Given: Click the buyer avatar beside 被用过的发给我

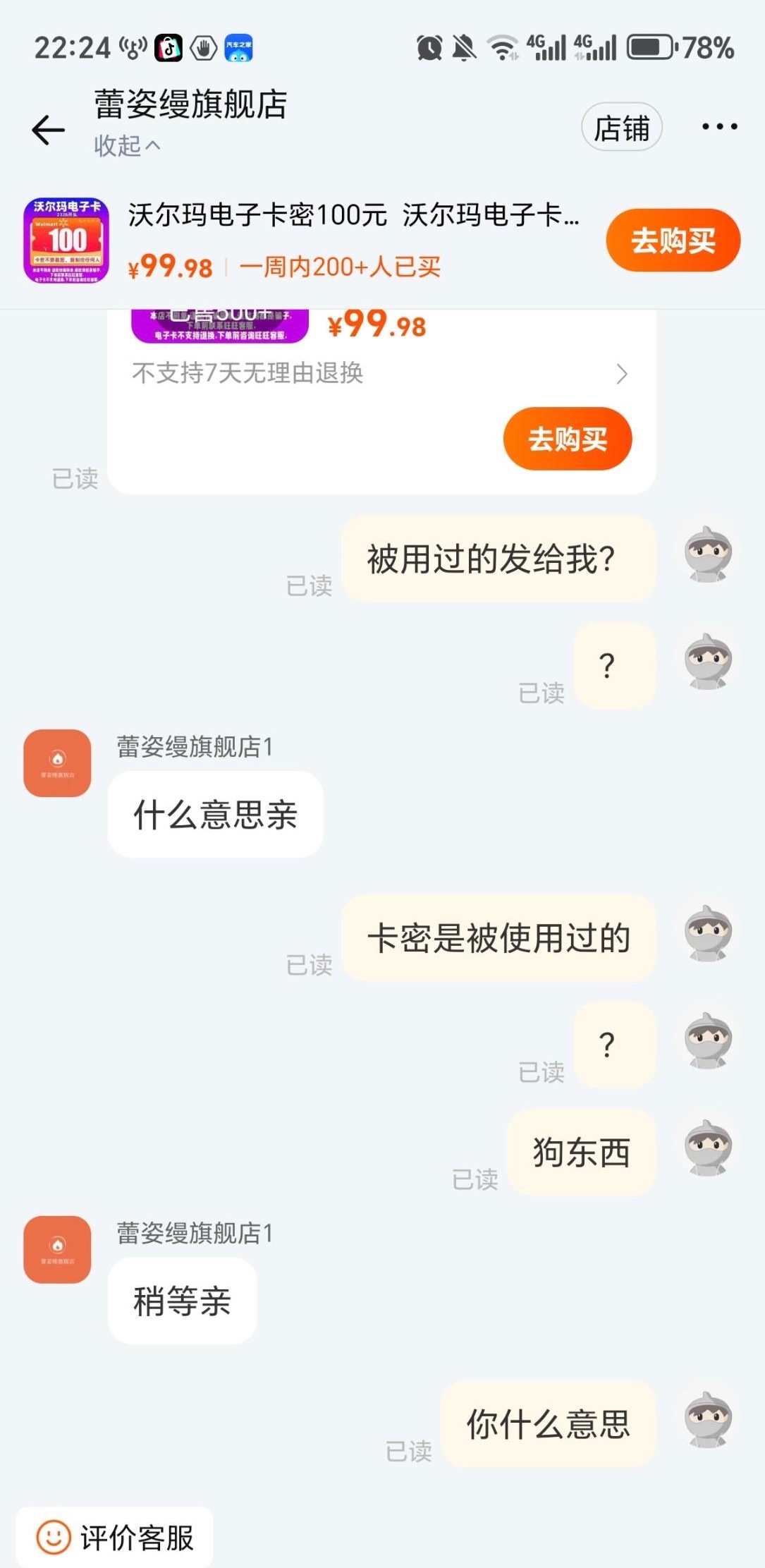Looking at the screenshot, I should [707, 557].
